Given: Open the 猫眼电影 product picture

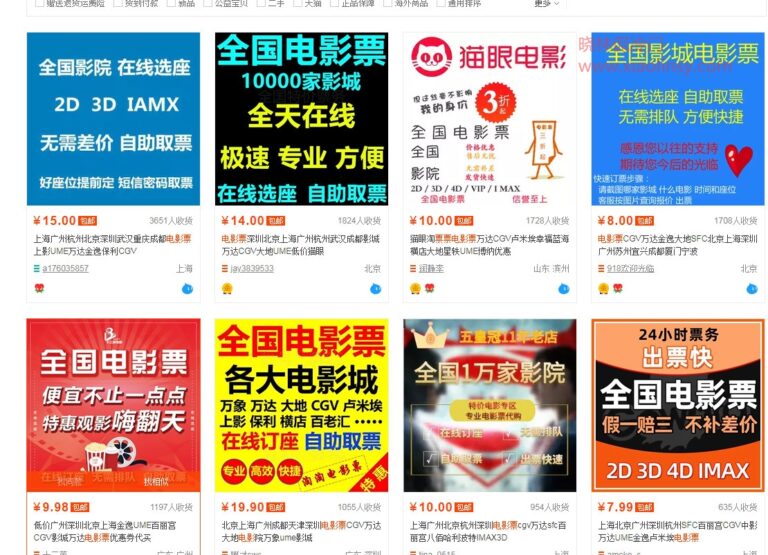Looking at the screenshot, I should [489, 118].
